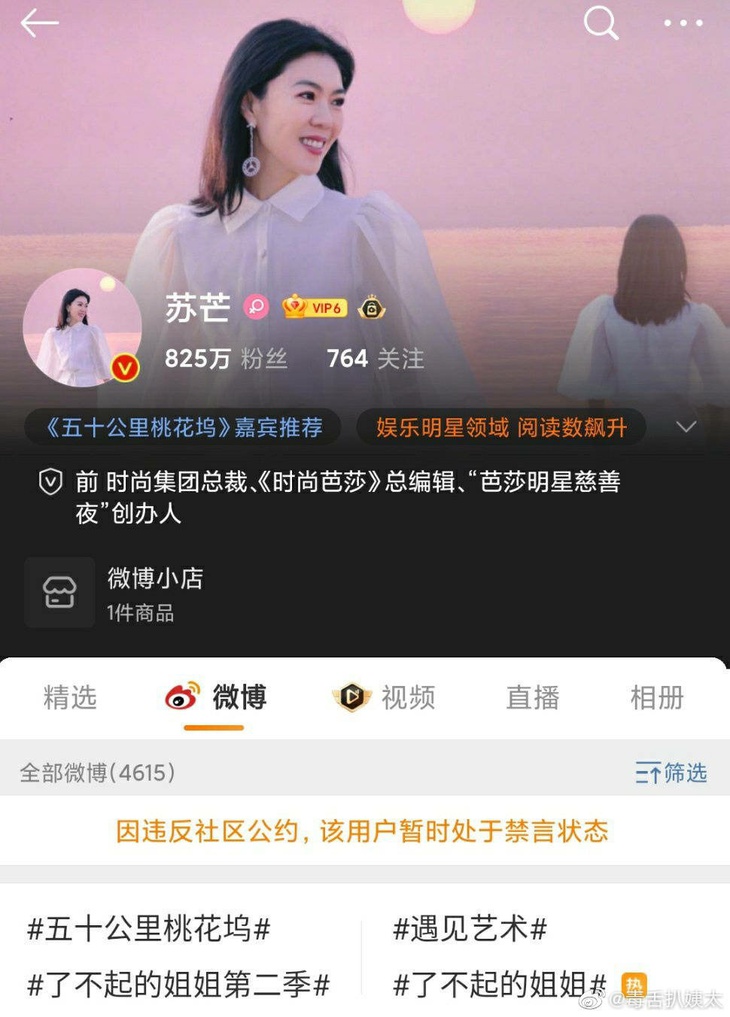Screen dimensions: 730x1017
Task: Switch to the 视频 tab
Action: tap(385, 697)
